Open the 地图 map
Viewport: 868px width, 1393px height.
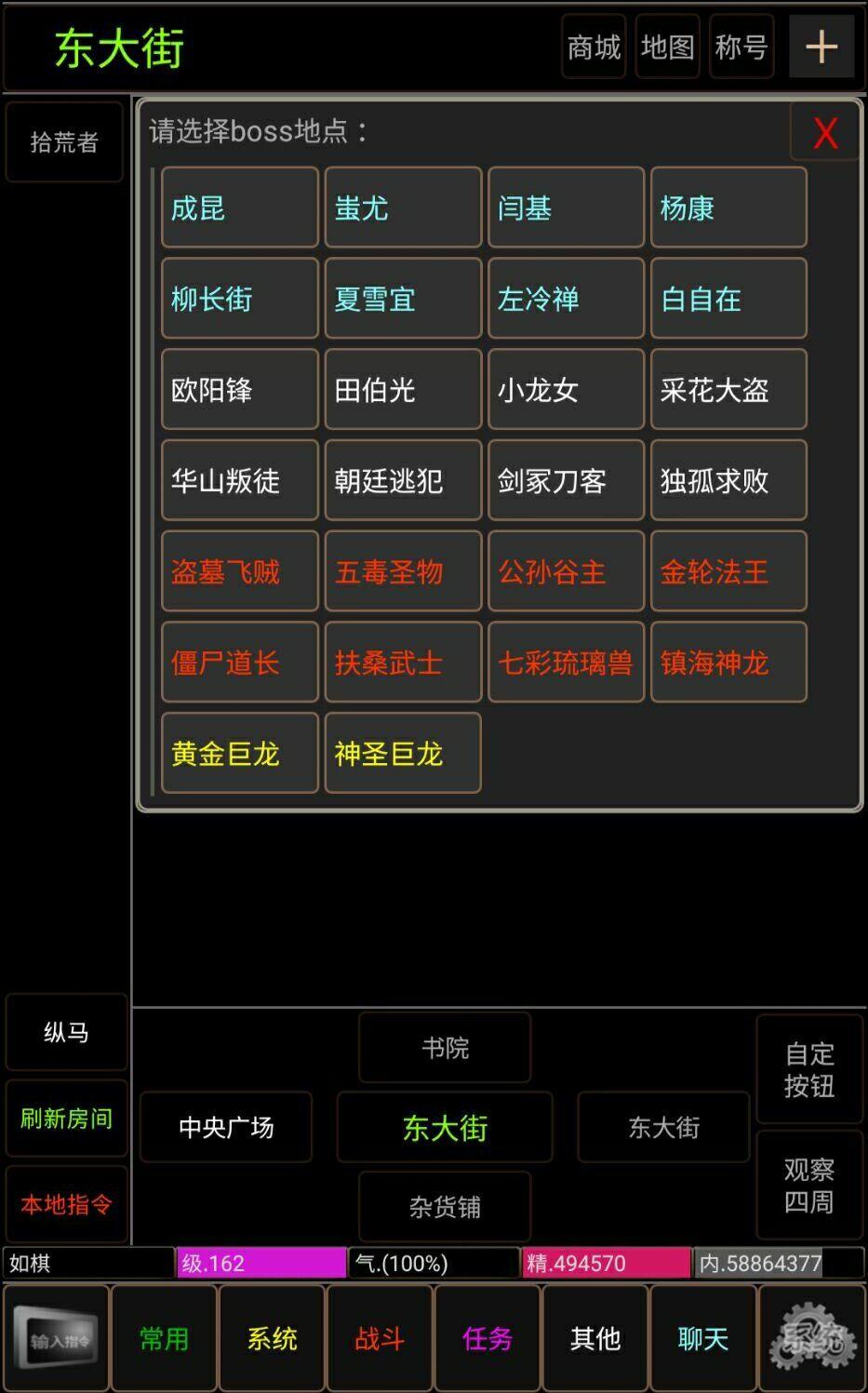click(667, 47)
